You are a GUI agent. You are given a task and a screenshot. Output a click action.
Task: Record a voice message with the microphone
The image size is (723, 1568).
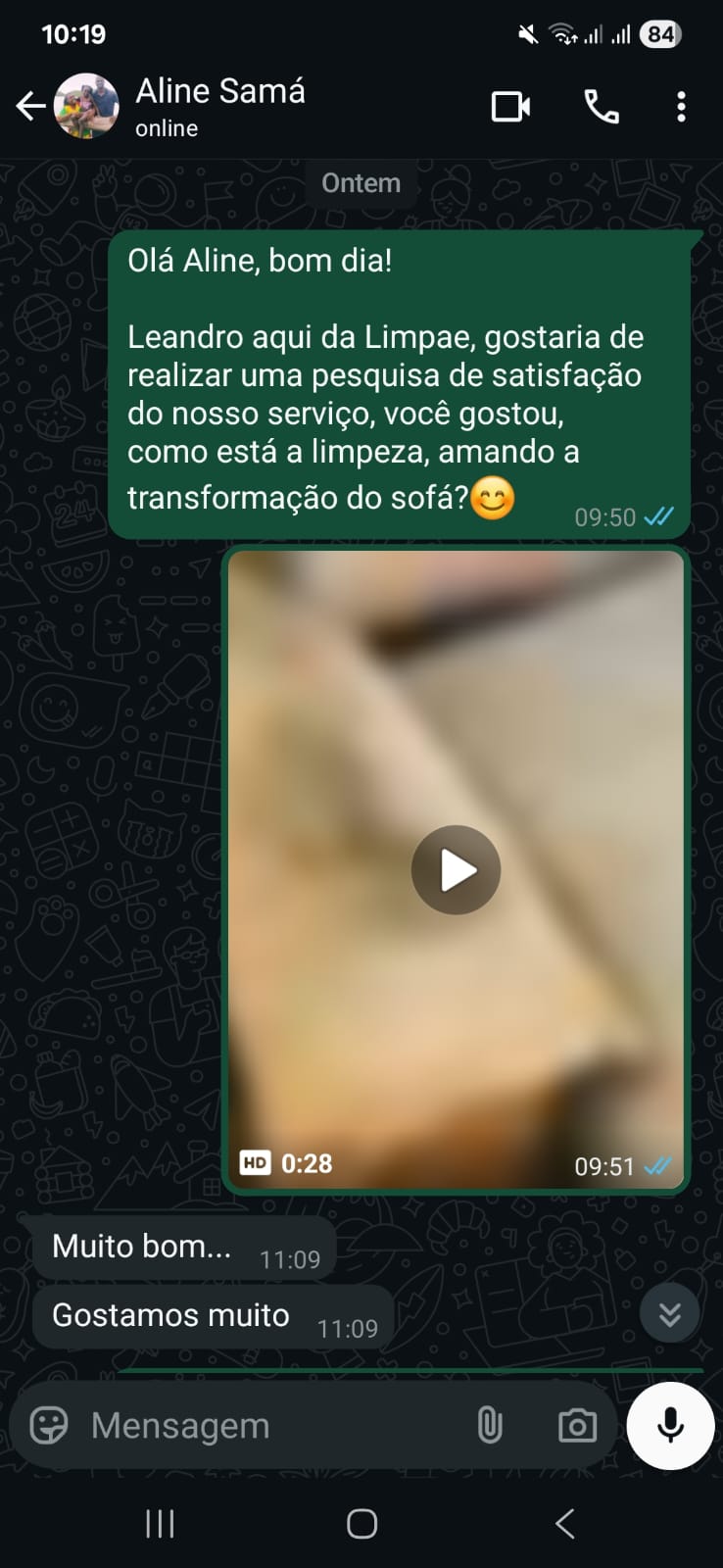click(x=670, y=1426)
